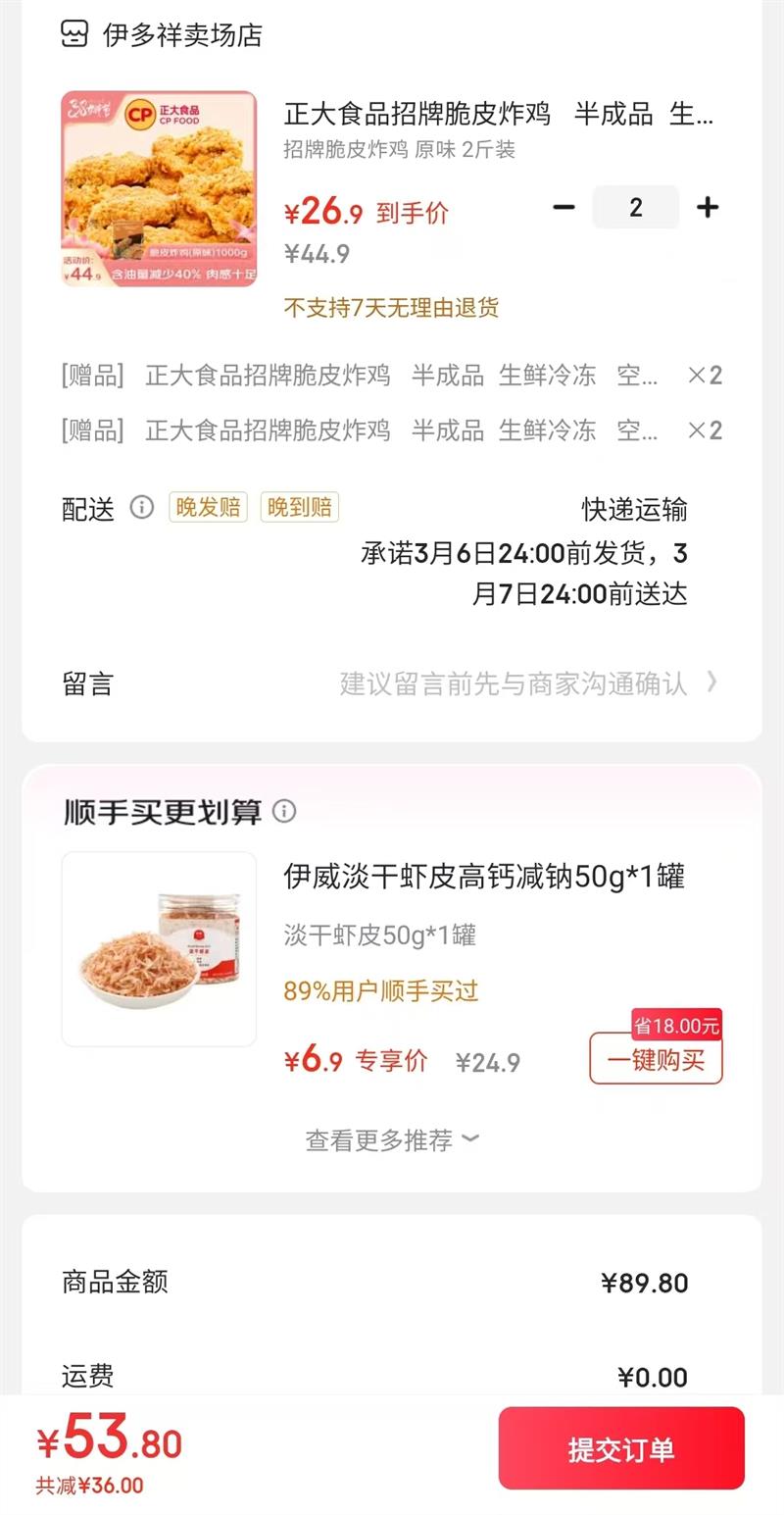Decrease the fried chicken quantity by one
Image resolution: width=784 pixels, height=1515 pixels.
563,208
